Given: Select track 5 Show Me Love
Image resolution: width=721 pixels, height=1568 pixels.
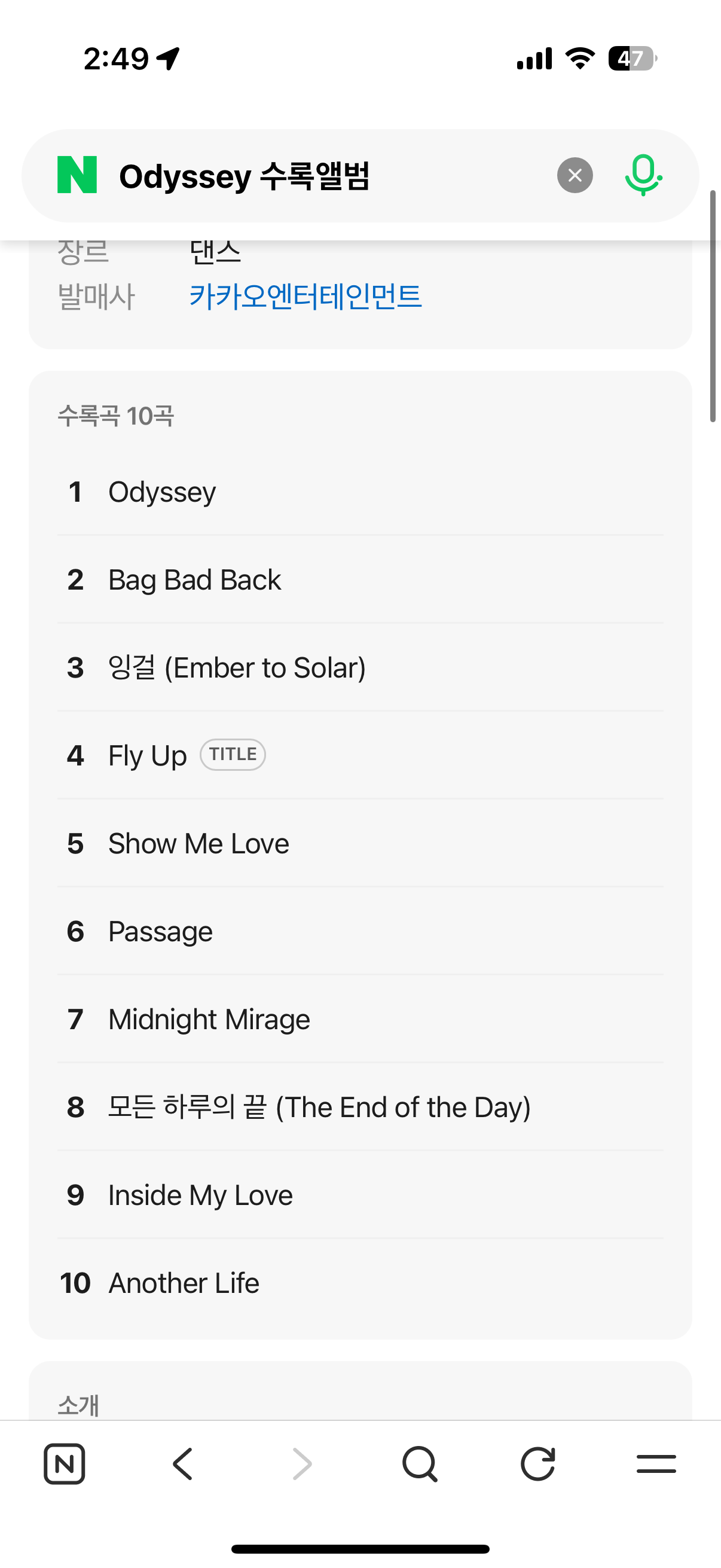Looking at the screenshot, I should 198,844.
